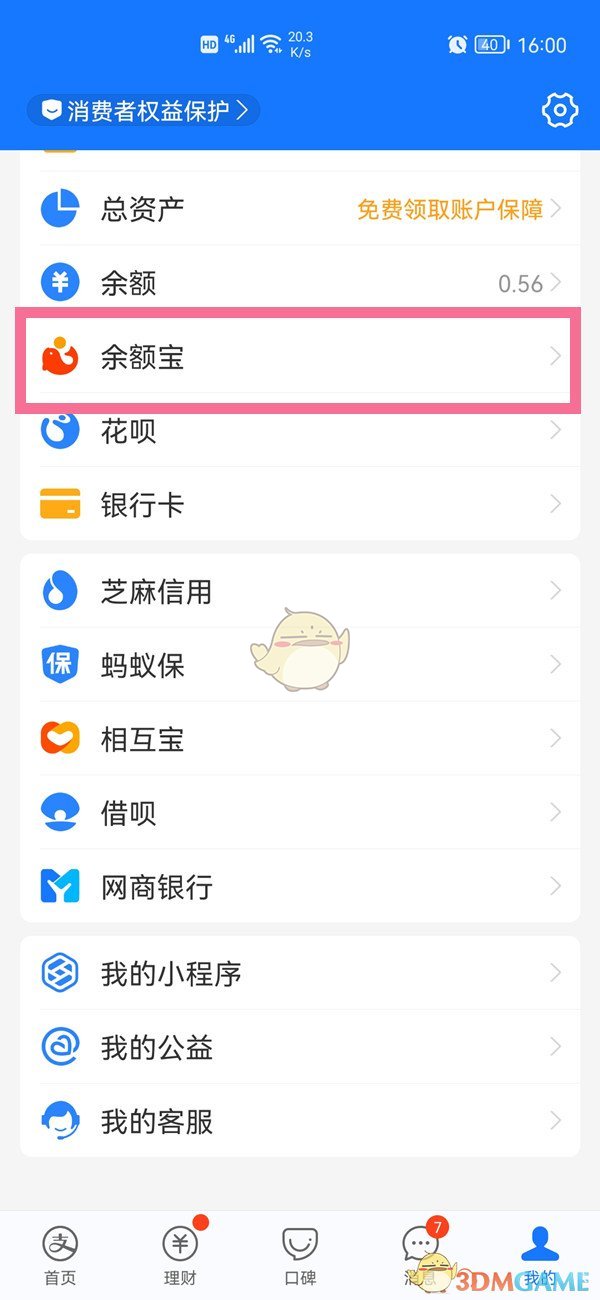Open 余额宝 row
This screenshot has height=1300, width=600.
[x=300, y=357]
